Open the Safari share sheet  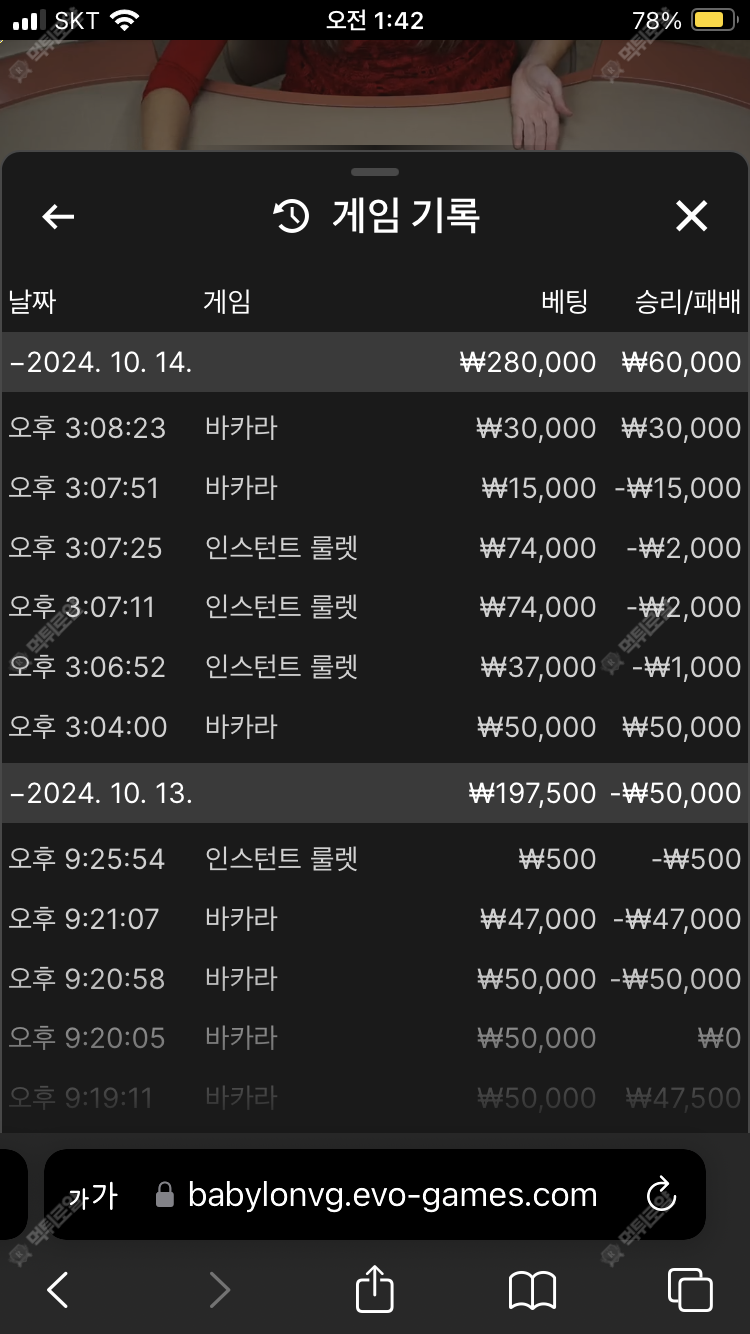click(x=375, y=1288)
